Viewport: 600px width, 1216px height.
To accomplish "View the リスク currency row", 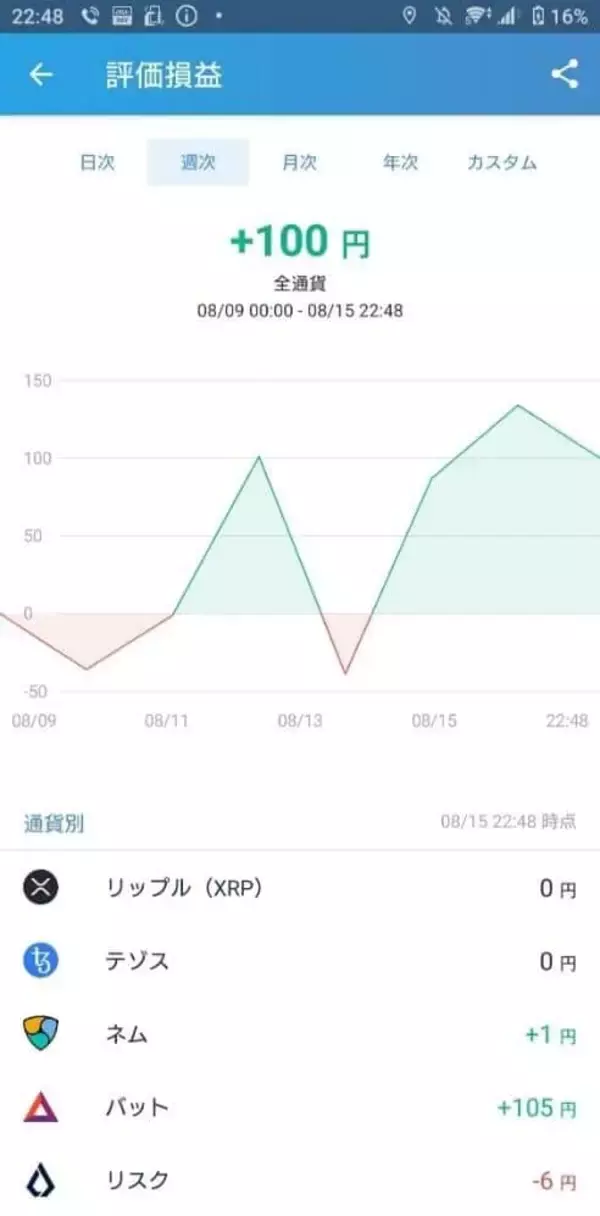I will [300, 1180].
